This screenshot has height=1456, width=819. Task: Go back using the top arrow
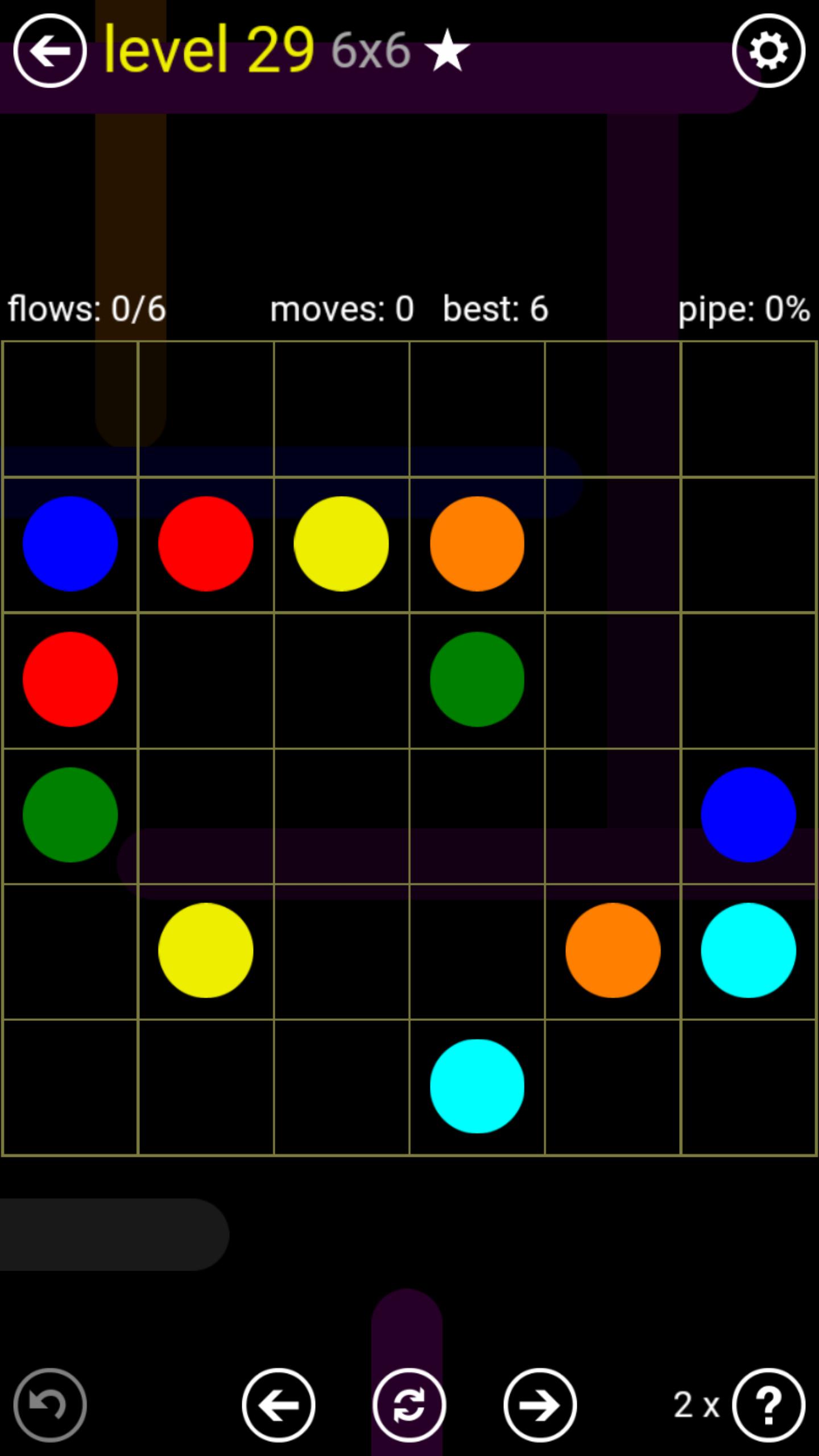[x=50, y=51]
